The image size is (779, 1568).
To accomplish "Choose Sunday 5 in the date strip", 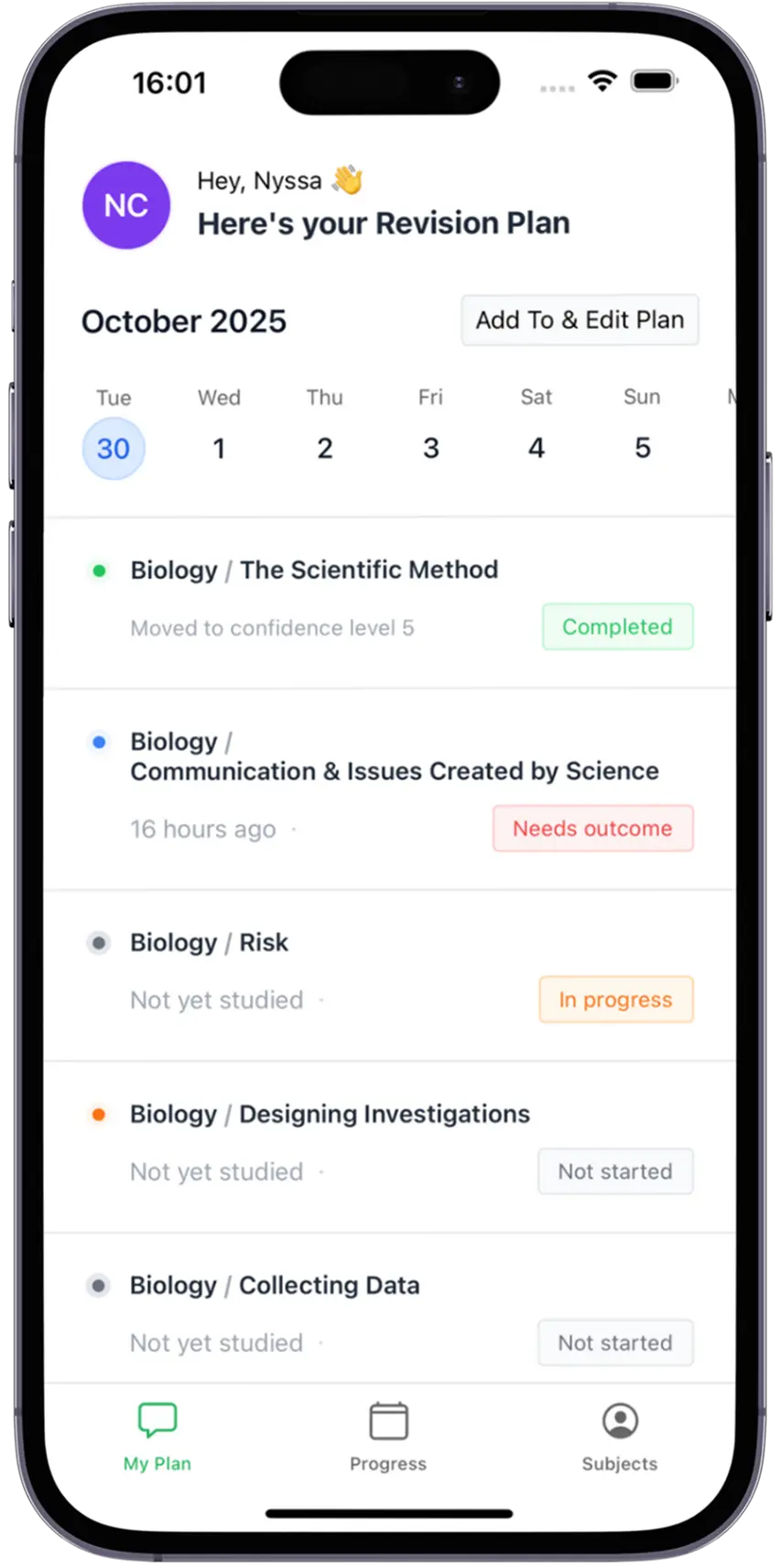I will (642, 448).
